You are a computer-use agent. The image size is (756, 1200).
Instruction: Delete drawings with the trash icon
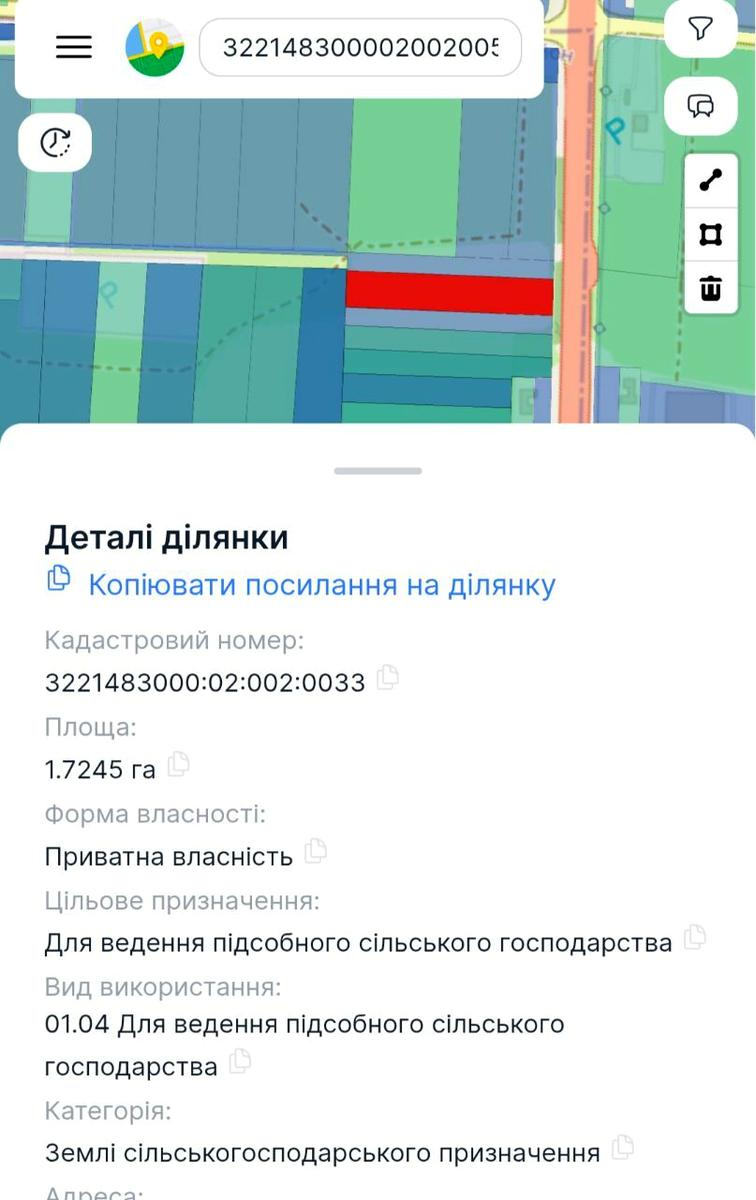click(710, 288)
